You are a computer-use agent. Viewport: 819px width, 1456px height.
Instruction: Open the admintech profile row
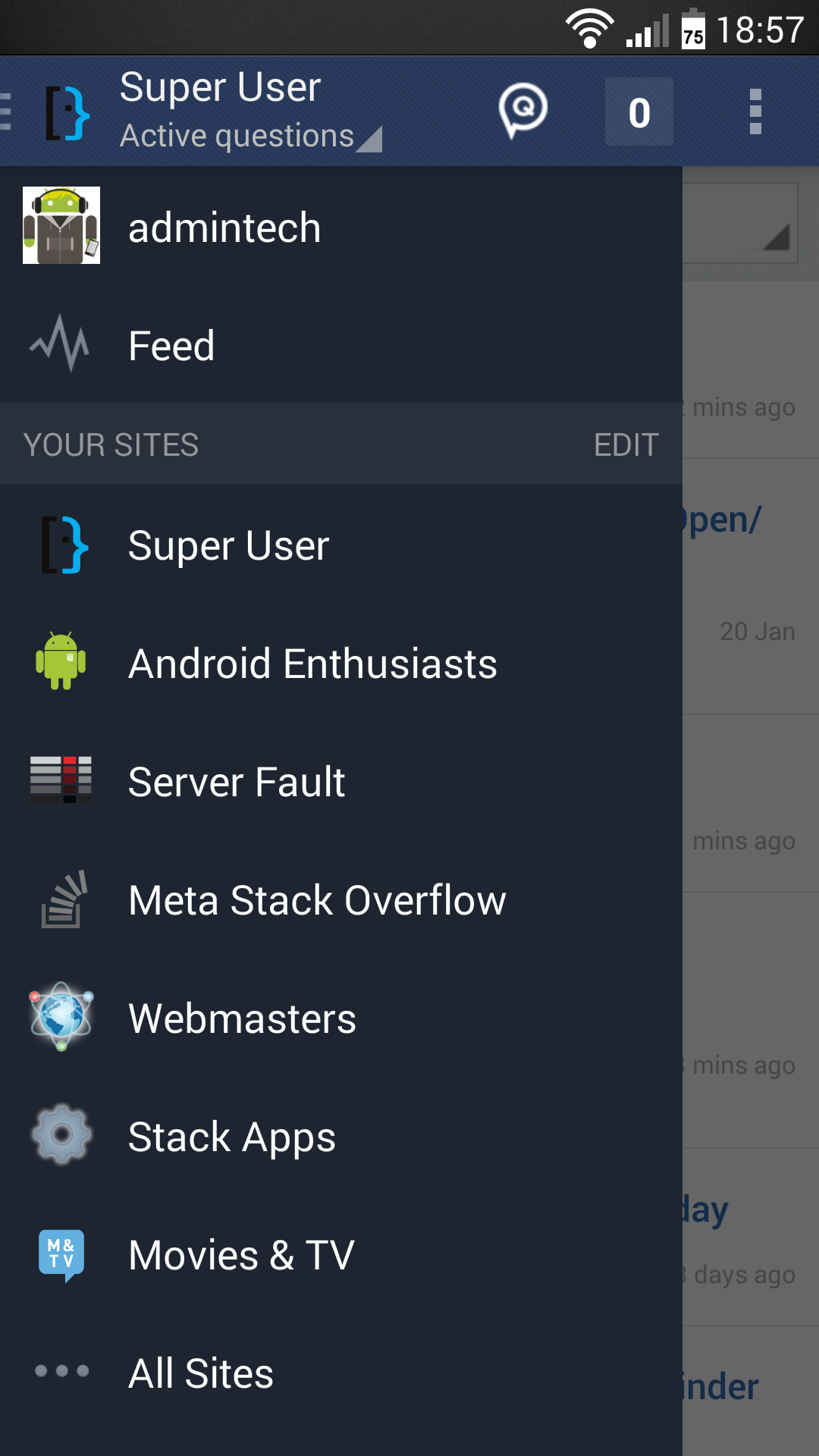point(341,226)
